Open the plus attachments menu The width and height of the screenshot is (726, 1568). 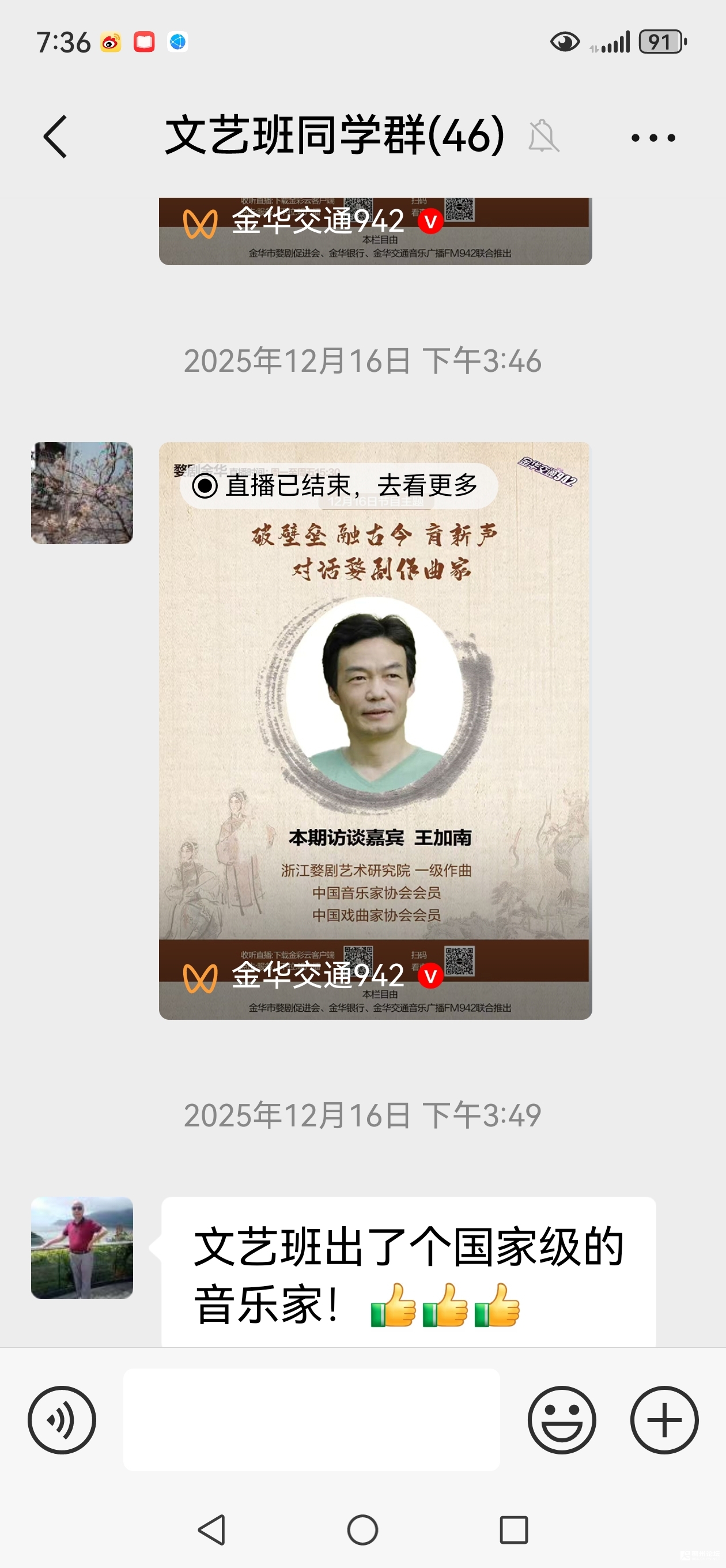(x=664, y=1419)
